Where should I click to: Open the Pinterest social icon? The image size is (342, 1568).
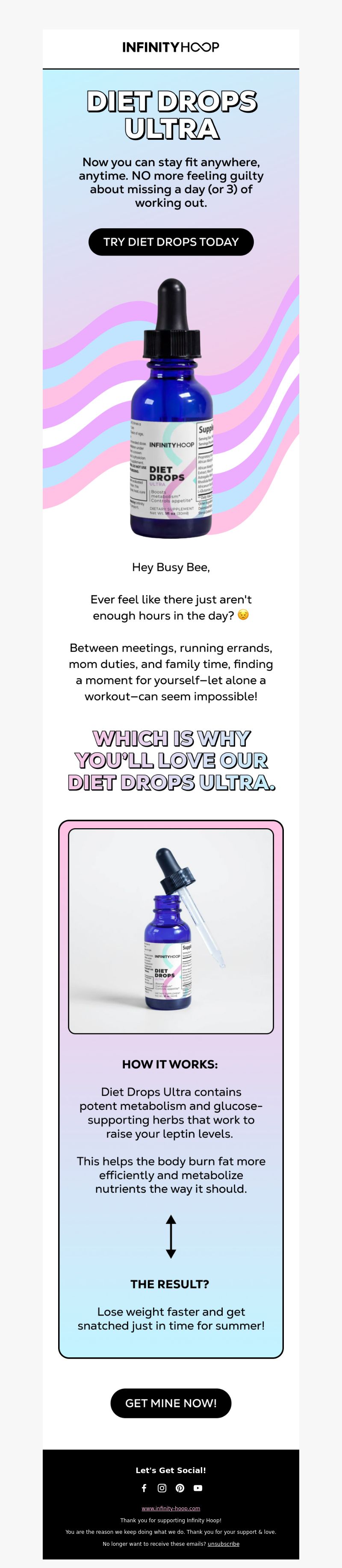(x=180, y=1488)
